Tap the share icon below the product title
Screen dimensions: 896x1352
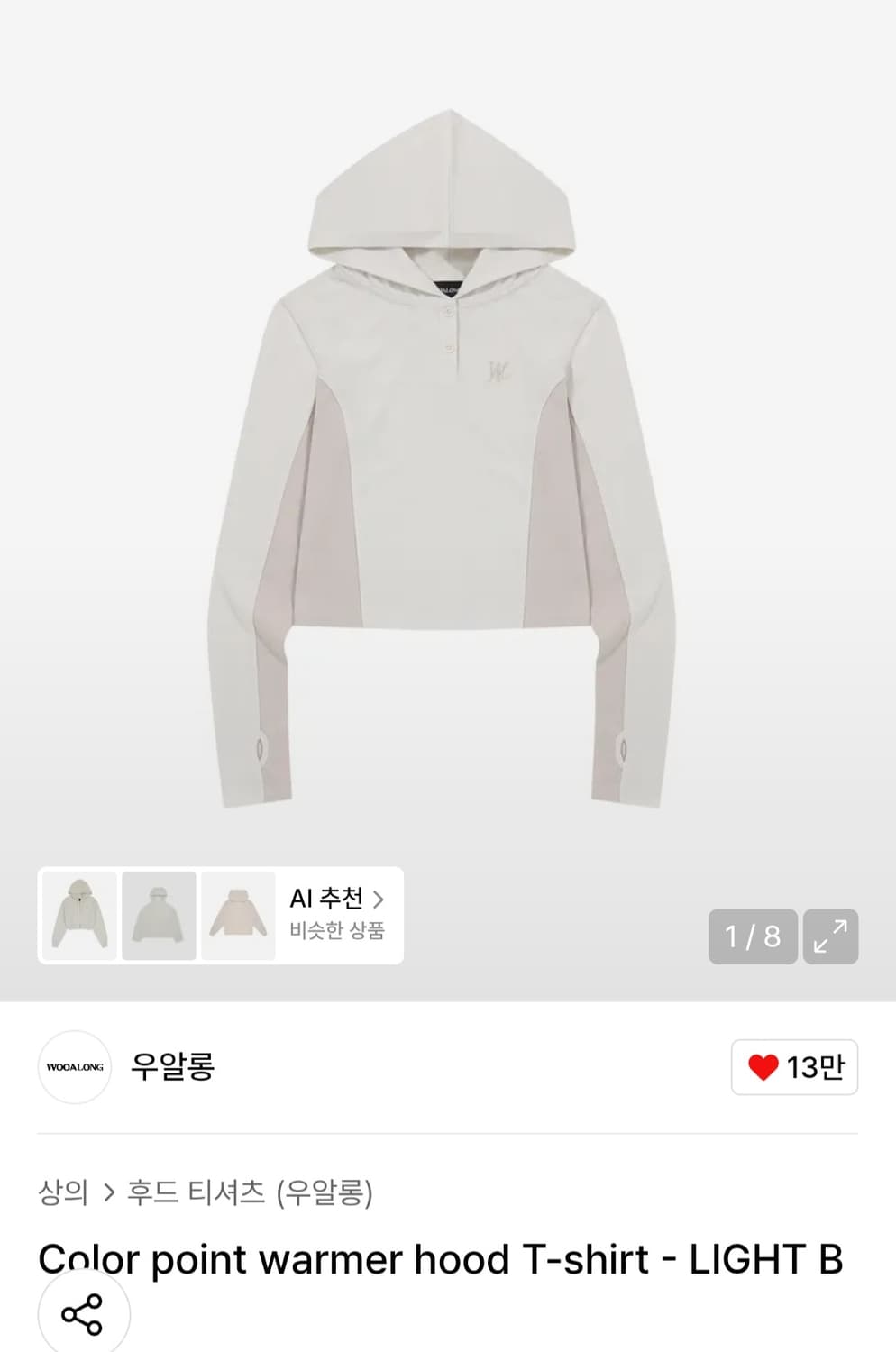point(83,1315)
